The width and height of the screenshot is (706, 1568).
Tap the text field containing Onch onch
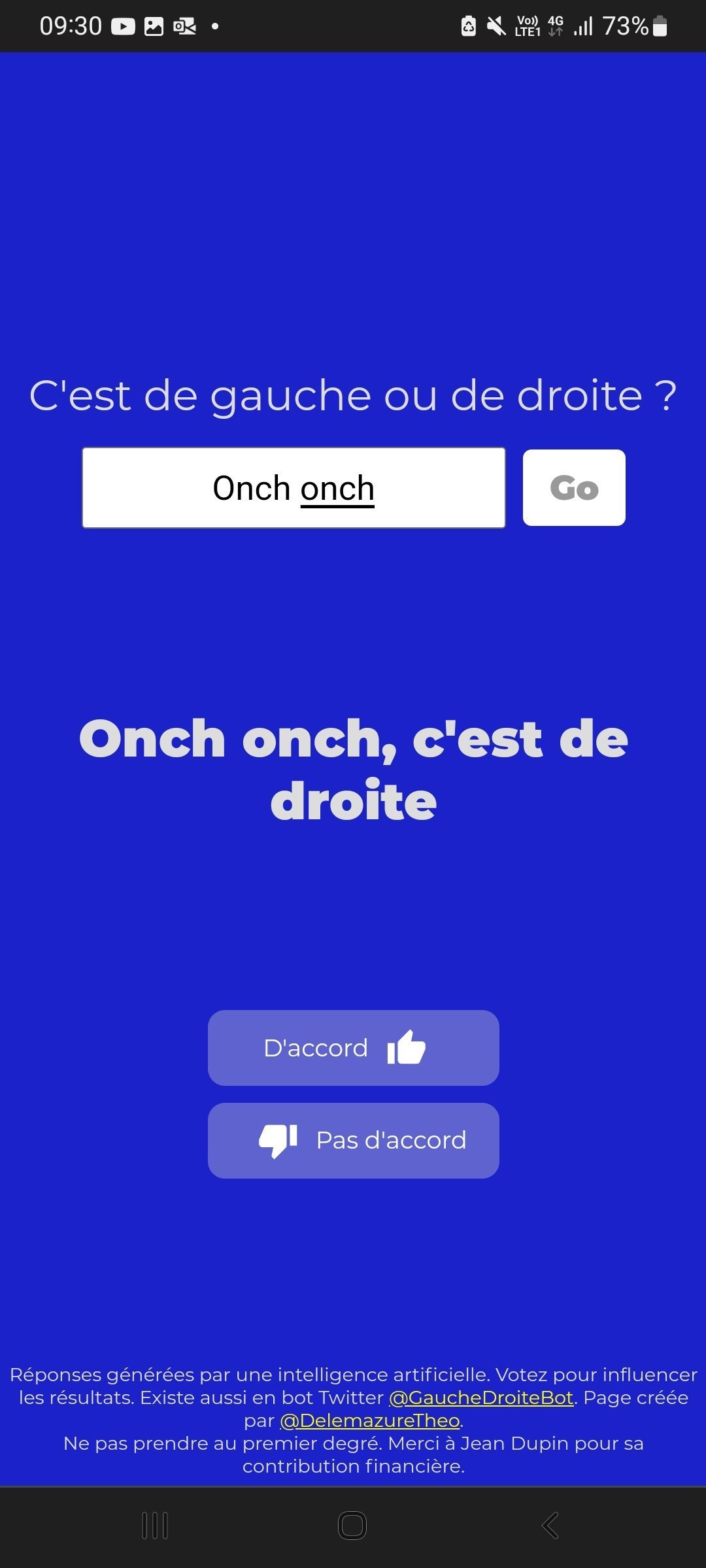[294, 487]
